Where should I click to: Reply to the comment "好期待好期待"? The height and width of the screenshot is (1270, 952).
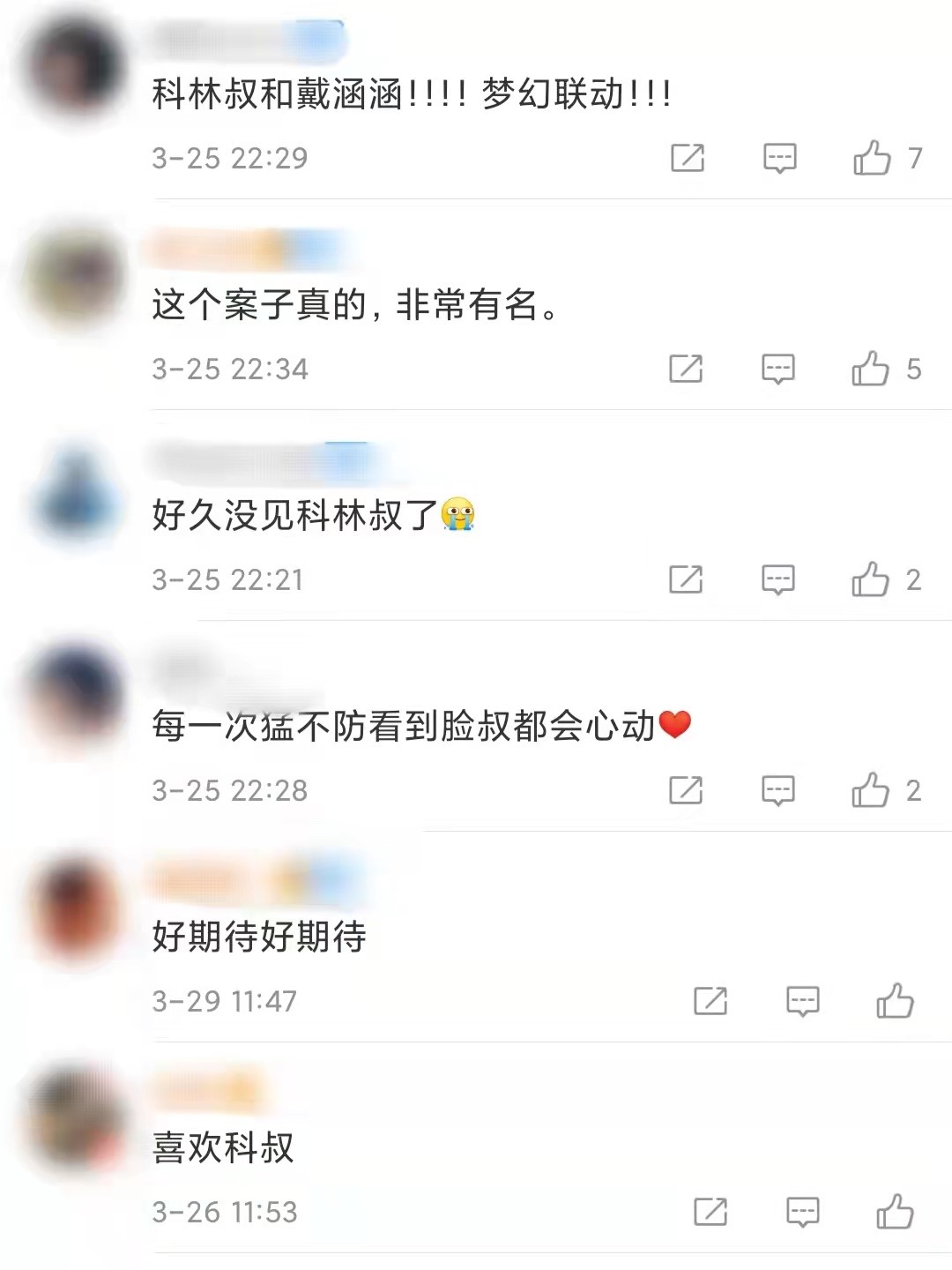802,1001
